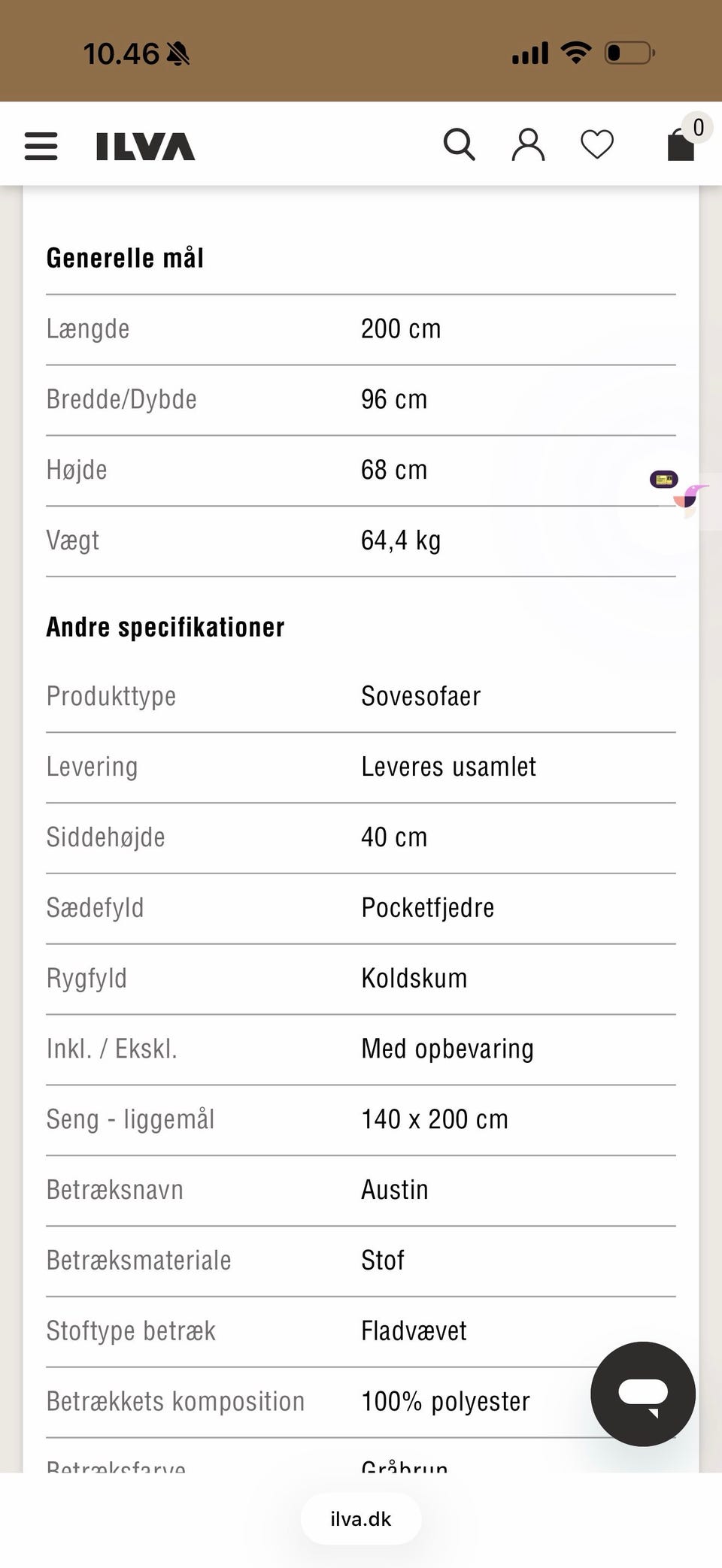The height and width of the screenshot is (1568, 722).
Task: Open the floating hummingbird widget
Action: click(x=681, y=492)
